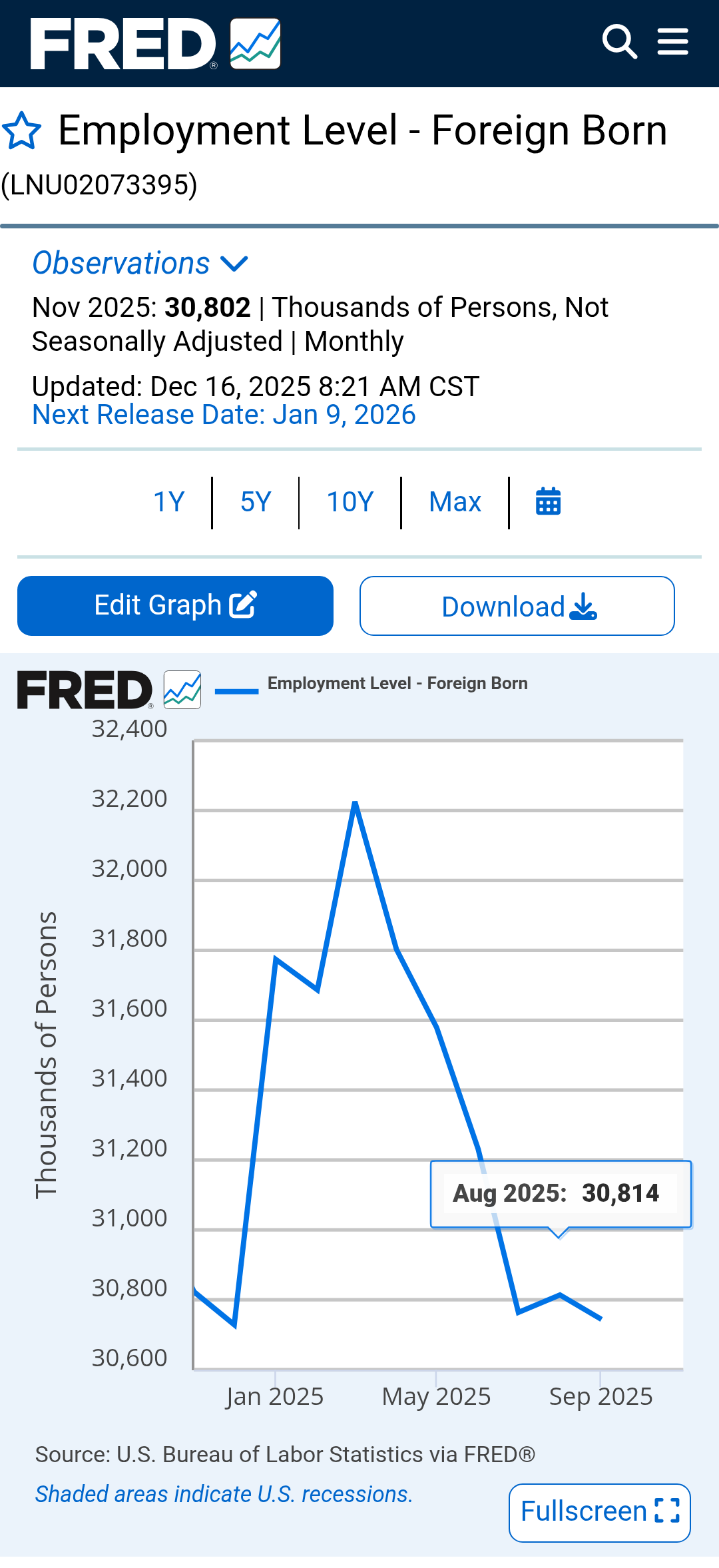Select the 1Y time range

point(168,502)
